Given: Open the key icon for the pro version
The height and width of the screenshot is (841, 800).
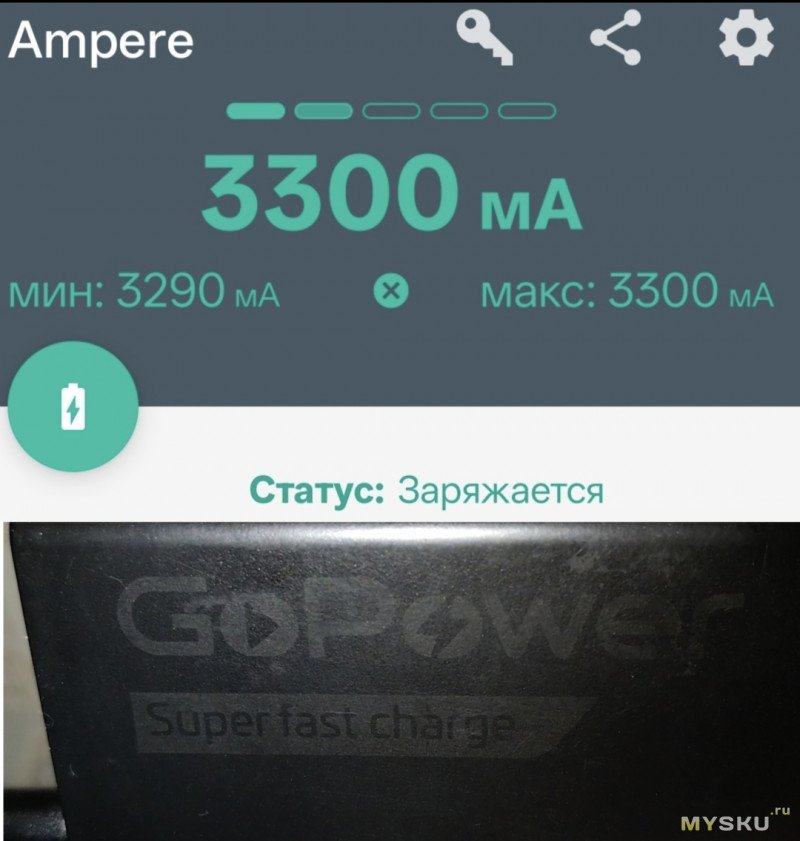Looking at the screenshot, I should click(485, 39).
